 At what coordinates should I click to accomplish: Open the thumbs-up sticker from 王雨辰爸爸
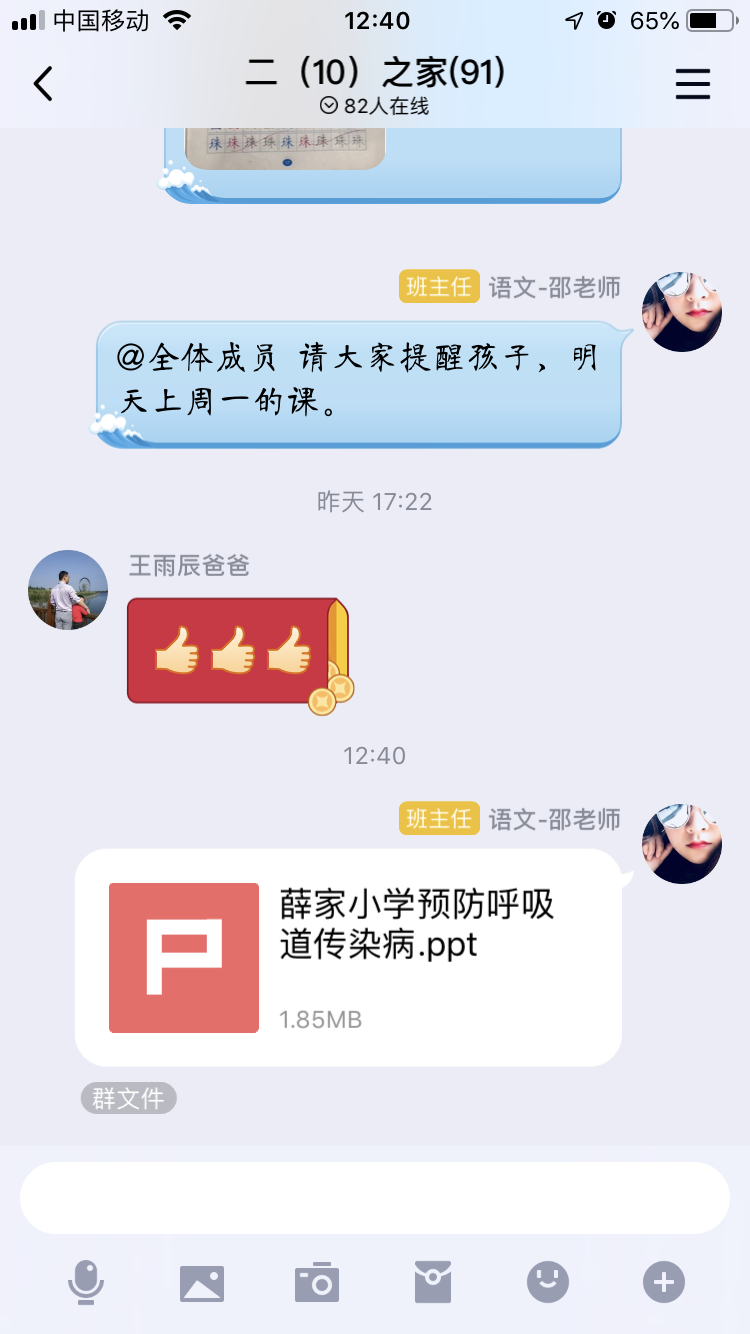click(236, 652)
